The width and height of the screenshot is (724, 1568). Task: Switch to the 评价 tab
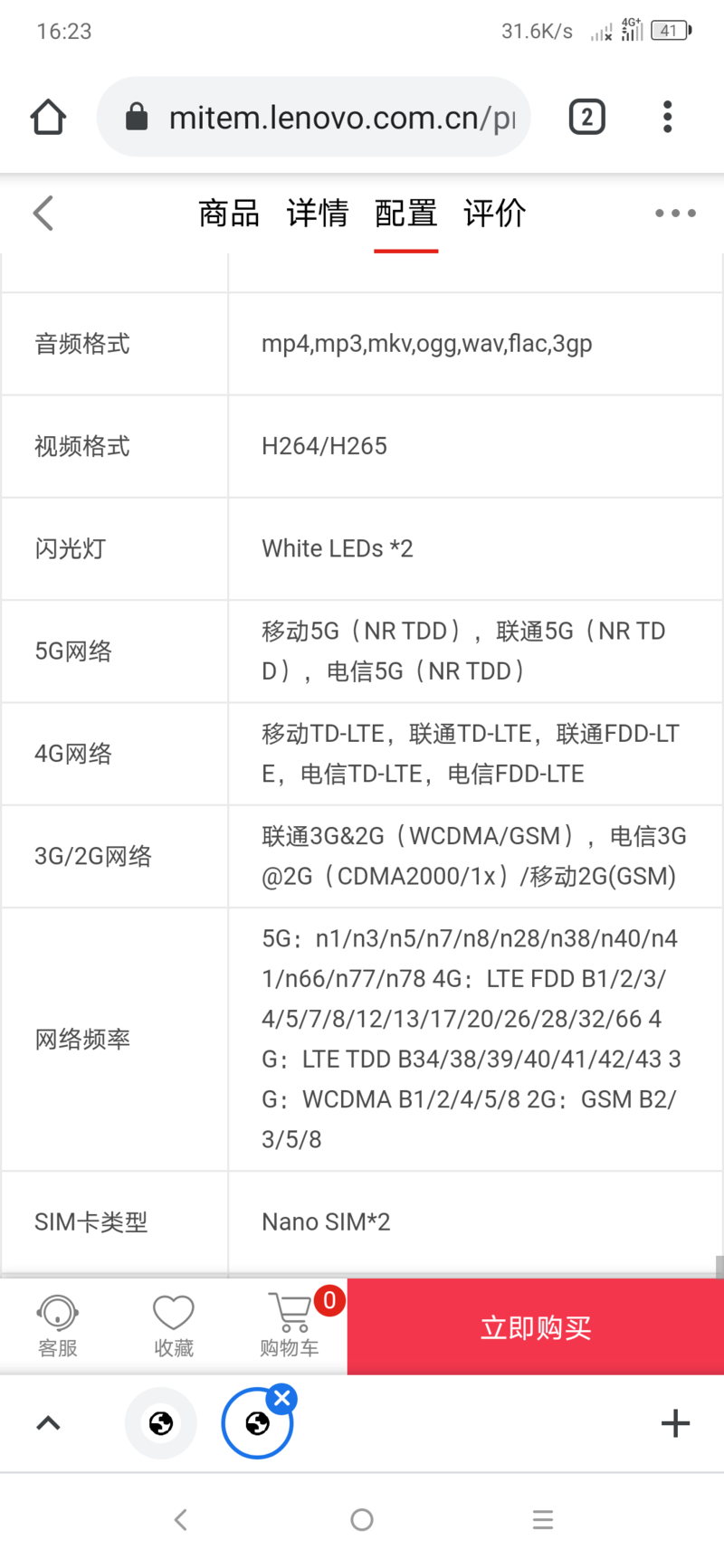pos(495,214)
